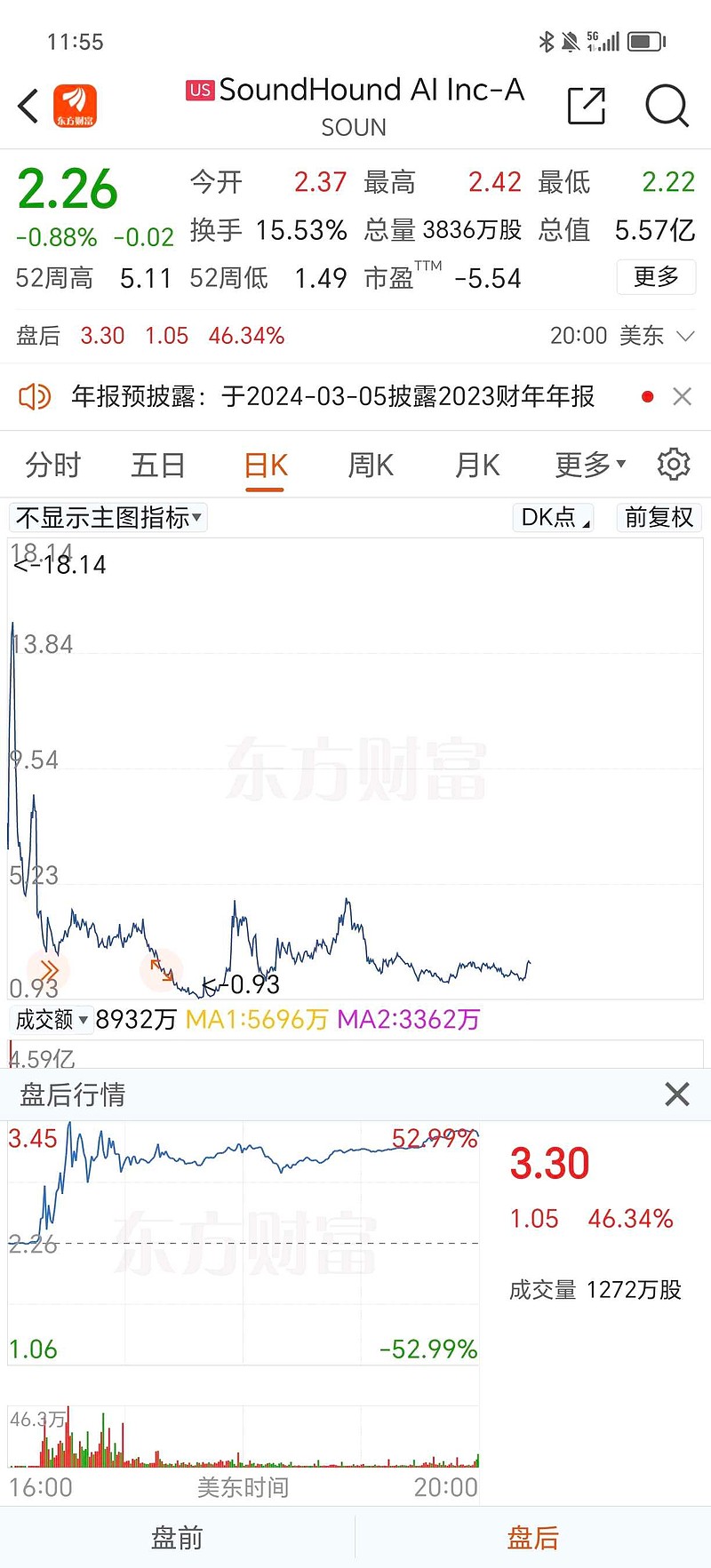The width and height of the screenshot is (711, 1568).
Task: Tap the orange expand arrows icon on the chart
Action: (x=160, y=970)
